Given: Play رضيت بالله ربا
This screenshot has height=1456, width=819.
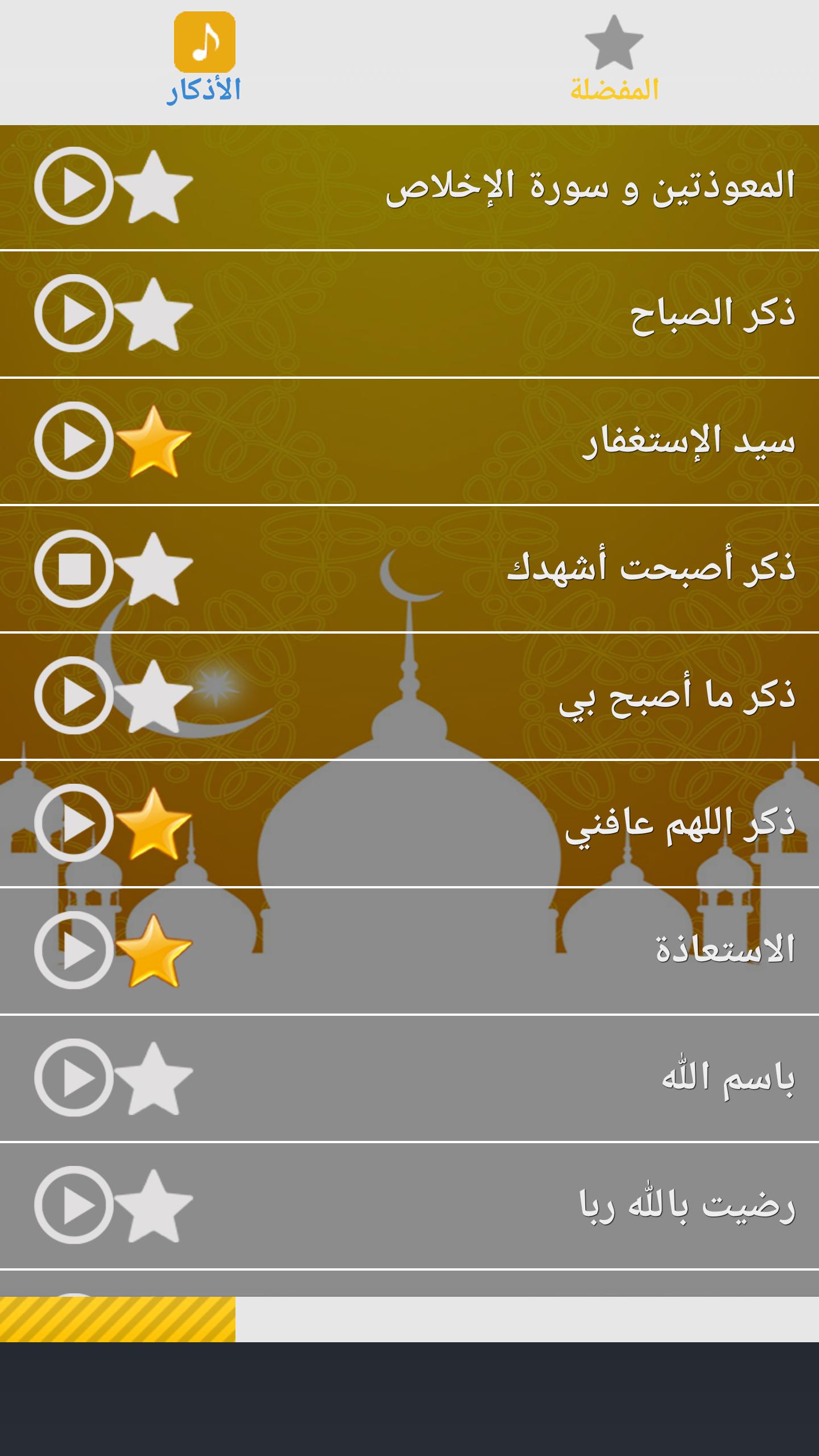Looking at the screenshot, I should click(74, 1205).
